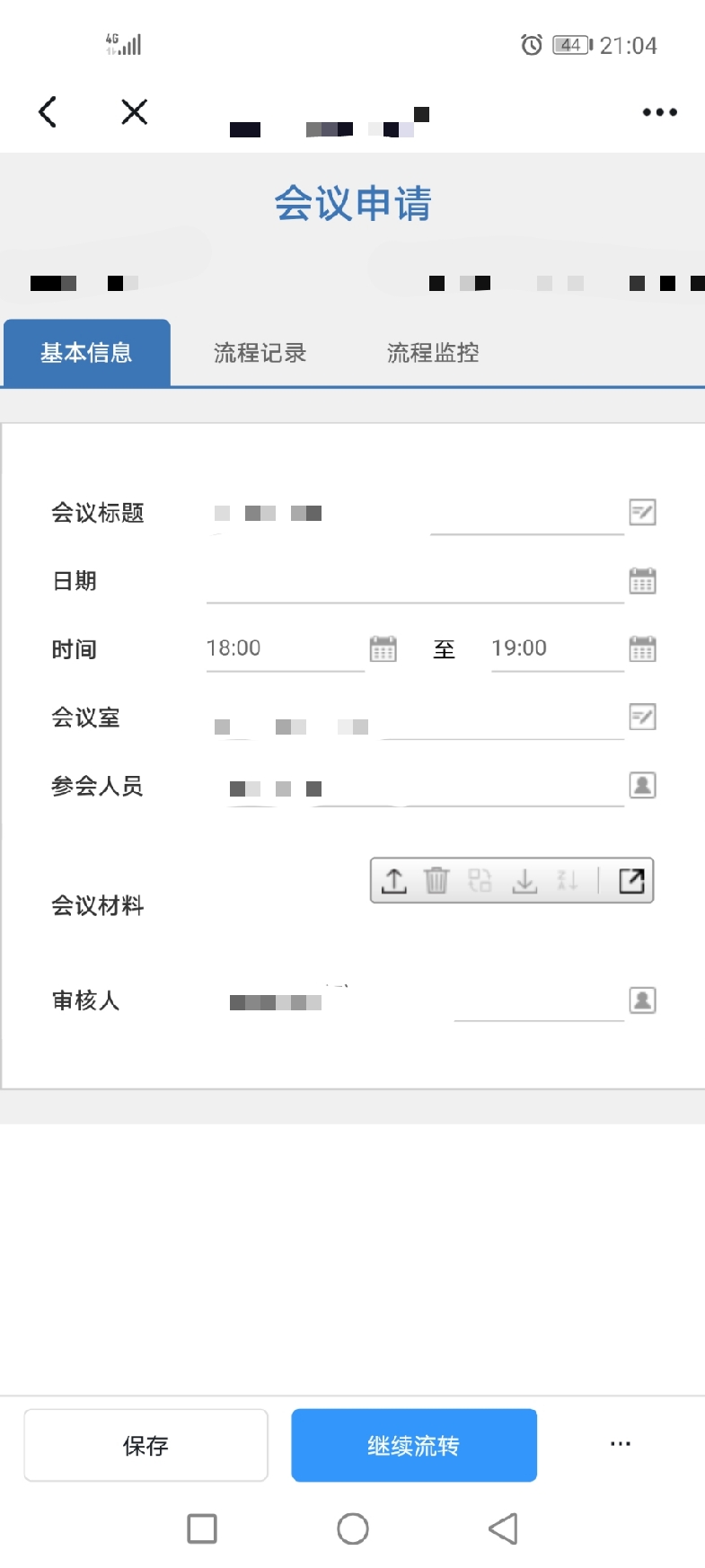The height and width of the screenshot is (1568, 705).
Task: Tap the edit icon for 会议室
Action: click(x=642, y=717)
